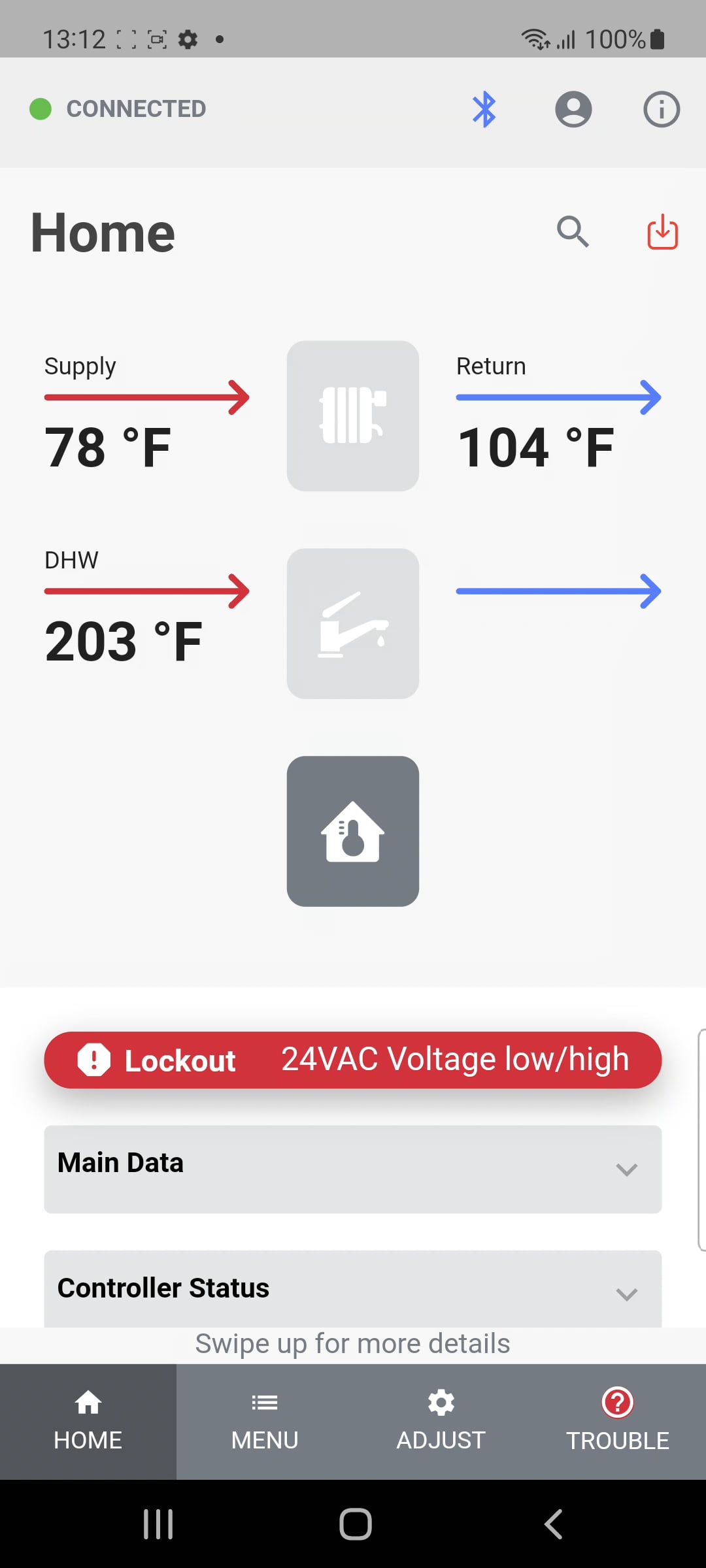Tap the Bluetooth connection icon
The image size is (706, 1568).
[484, 109]
